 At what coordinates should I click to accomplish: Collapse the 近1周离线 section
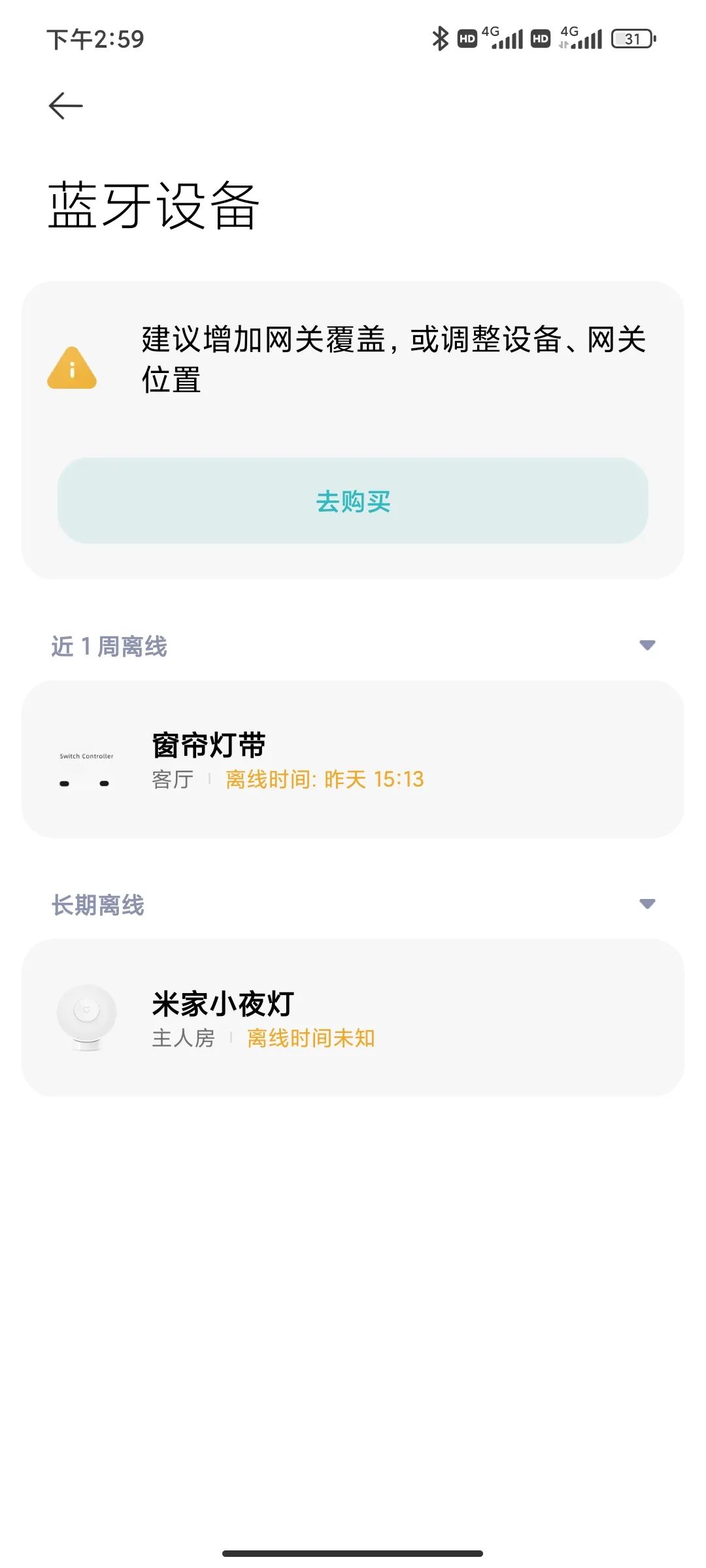pyautogui.click(x=647, y=645)
